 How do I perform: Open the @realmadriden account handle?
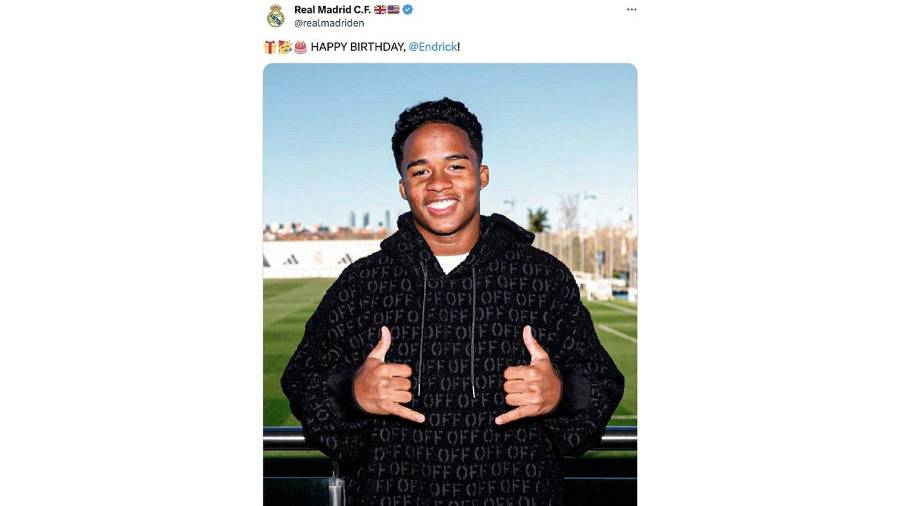pos(329,23)
